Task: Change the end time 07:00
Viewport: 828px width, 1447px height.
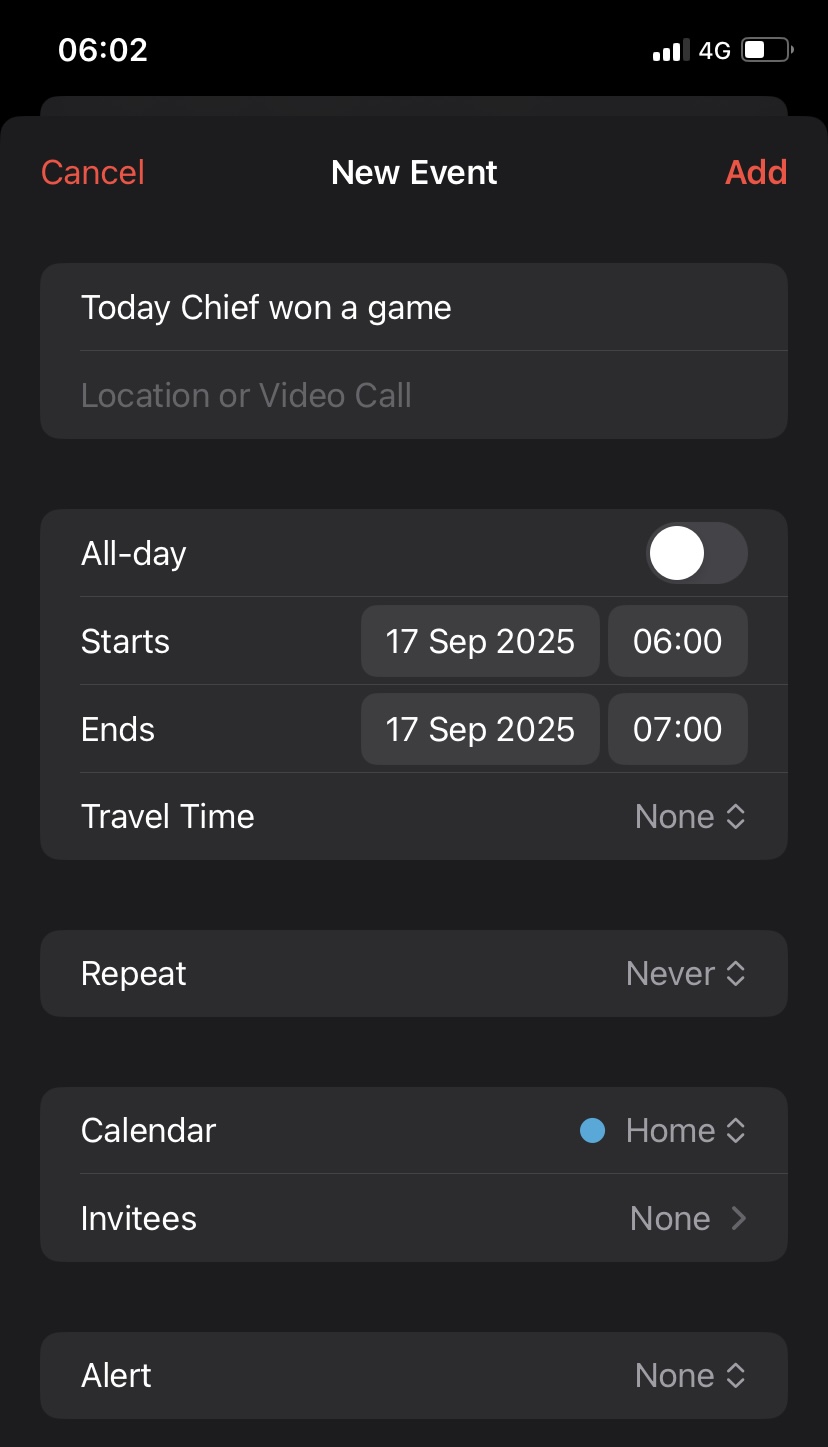Action: pos(678,729)
